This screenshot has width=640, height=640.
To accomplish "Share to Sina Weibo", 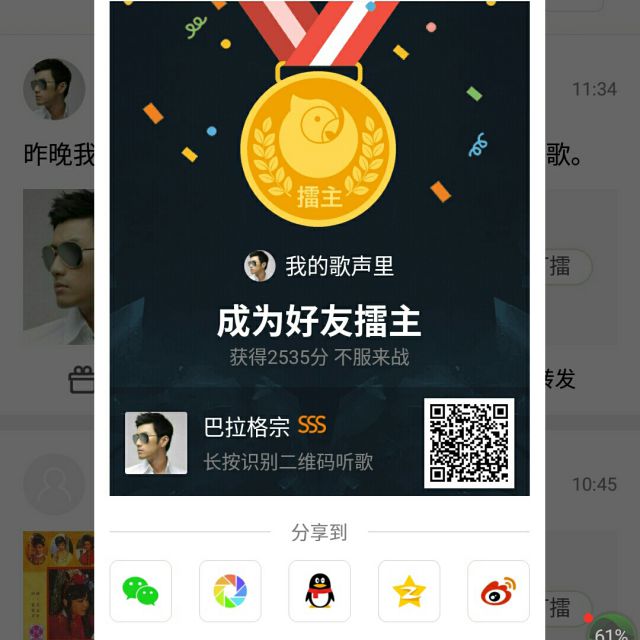I will pyautogui.click(x=498, y=591).
